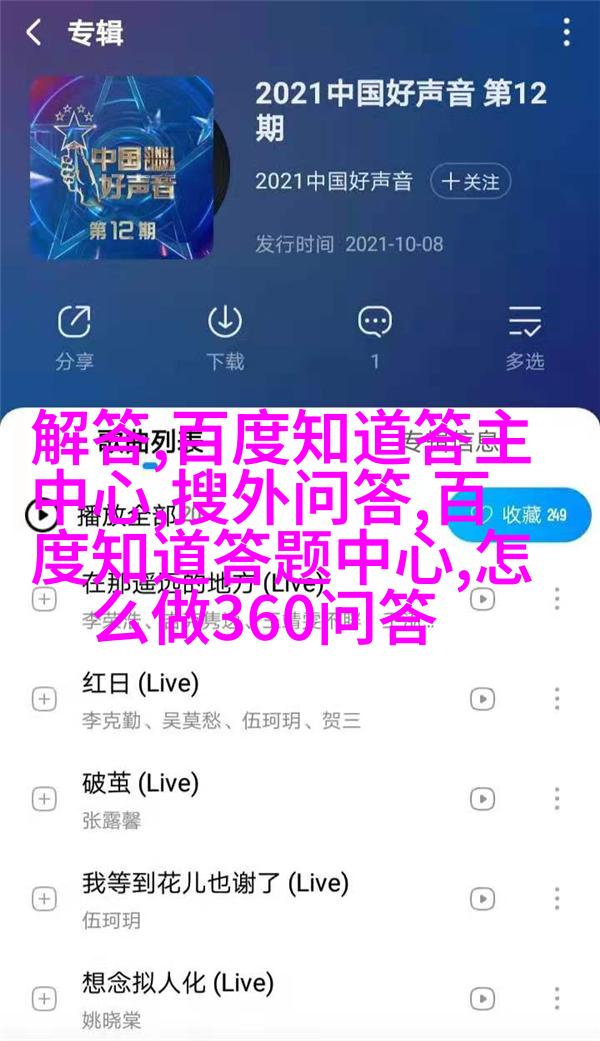This screenshot has width=600, height=1041.
Task: Watch the video for 我等到花儿也谢了 (Live)
Action: (x=483, y=897)
